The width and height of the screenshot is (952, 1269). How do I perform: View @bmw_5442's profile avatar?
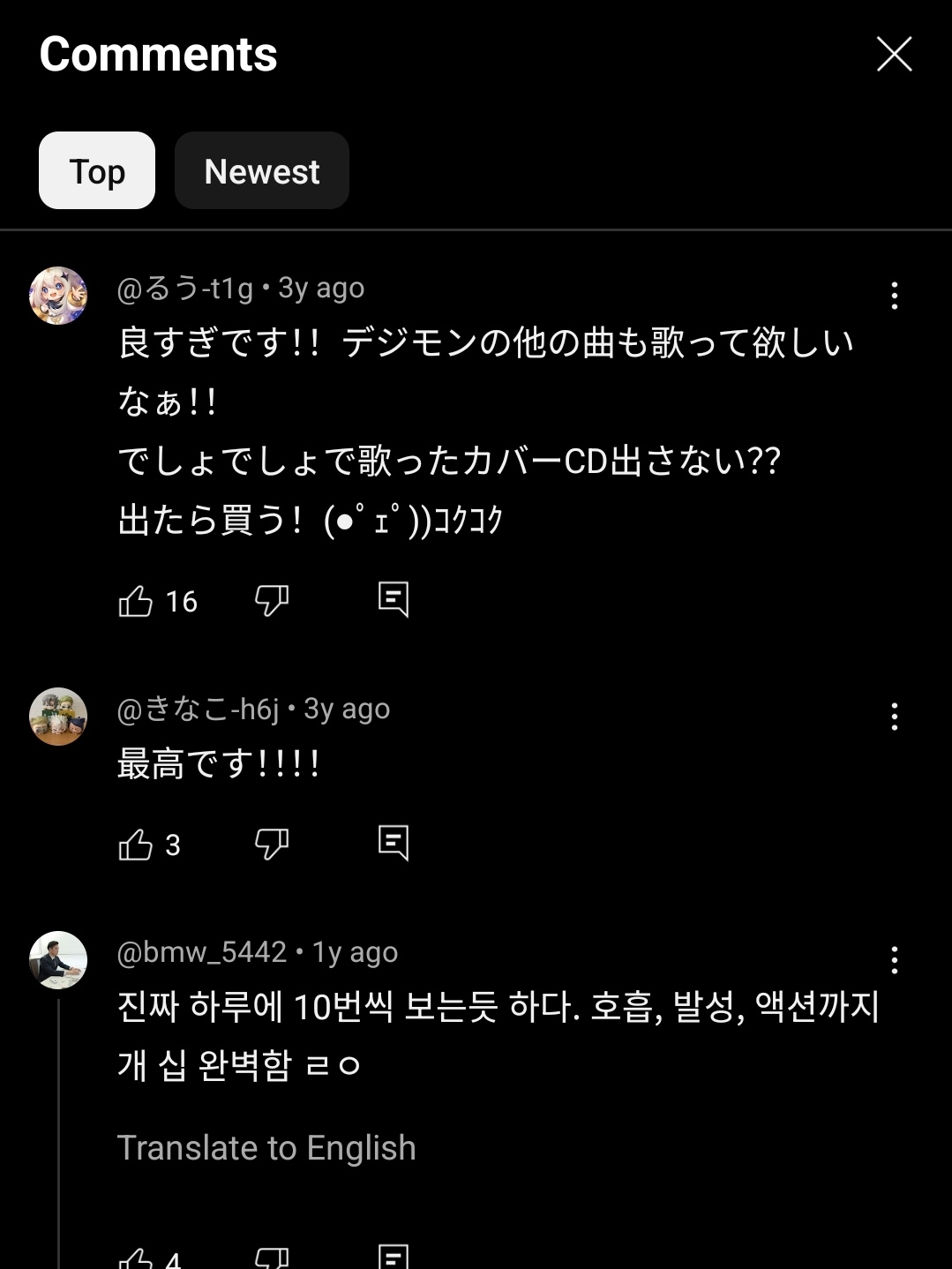coord(58,960)
